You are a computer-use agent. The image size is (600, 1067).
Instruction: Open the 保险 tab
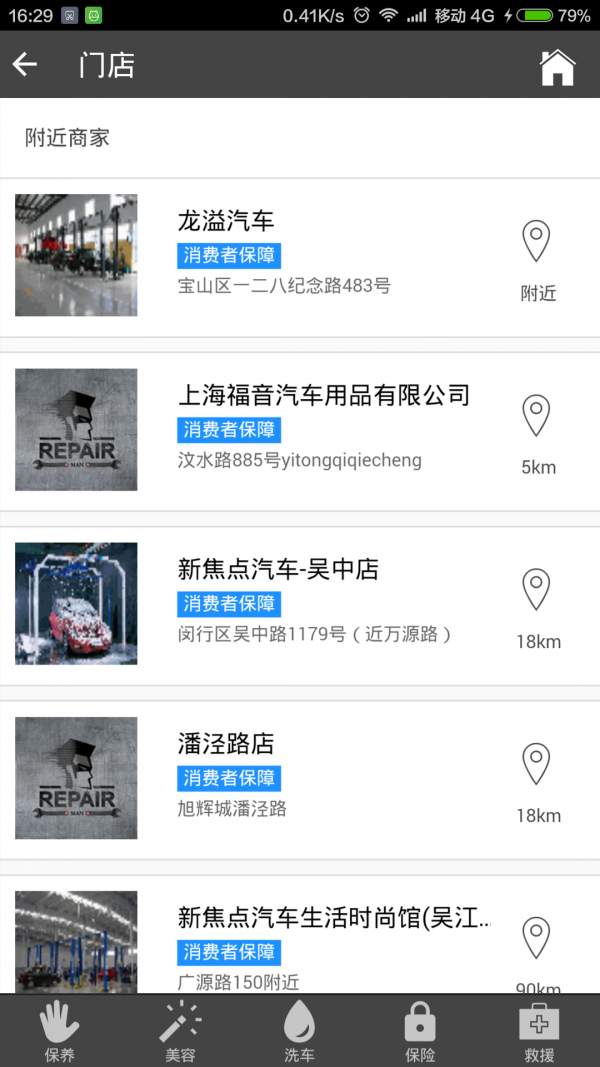click(420, 1032)
